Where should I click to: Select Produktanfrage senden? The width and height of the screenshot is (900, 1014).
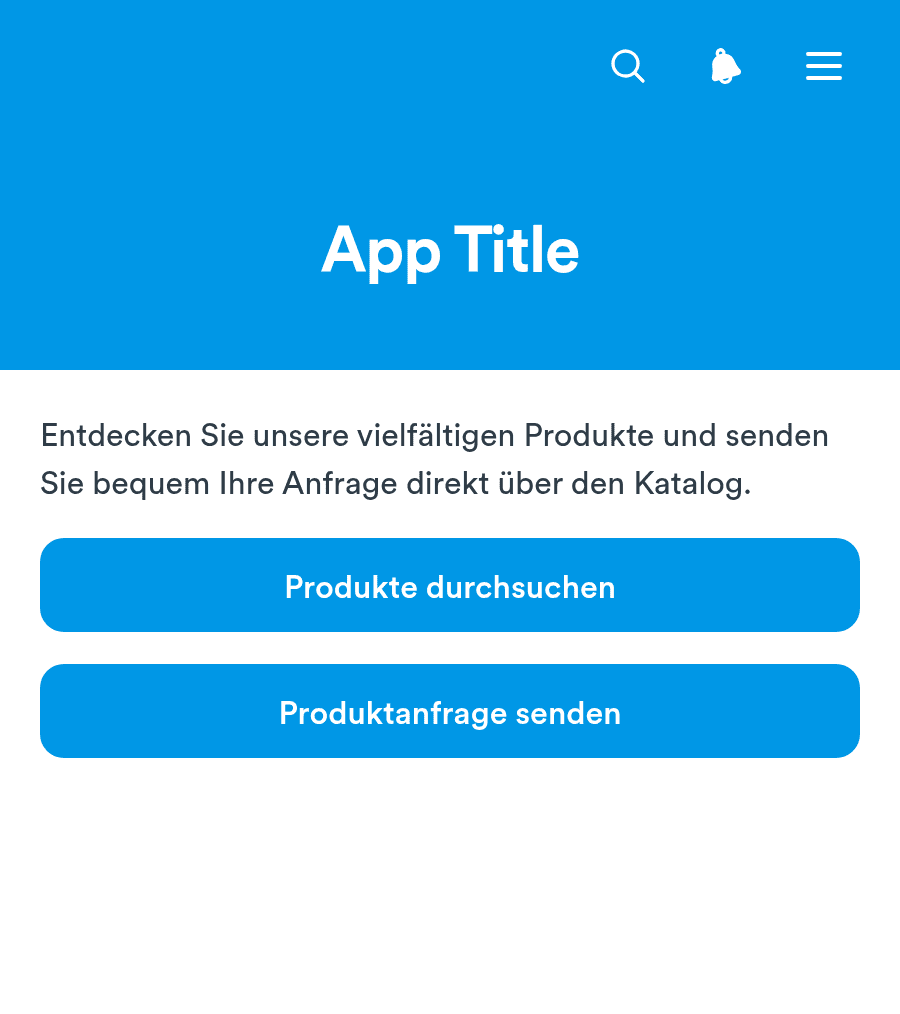pyautogui.click(x=450, y=711)
